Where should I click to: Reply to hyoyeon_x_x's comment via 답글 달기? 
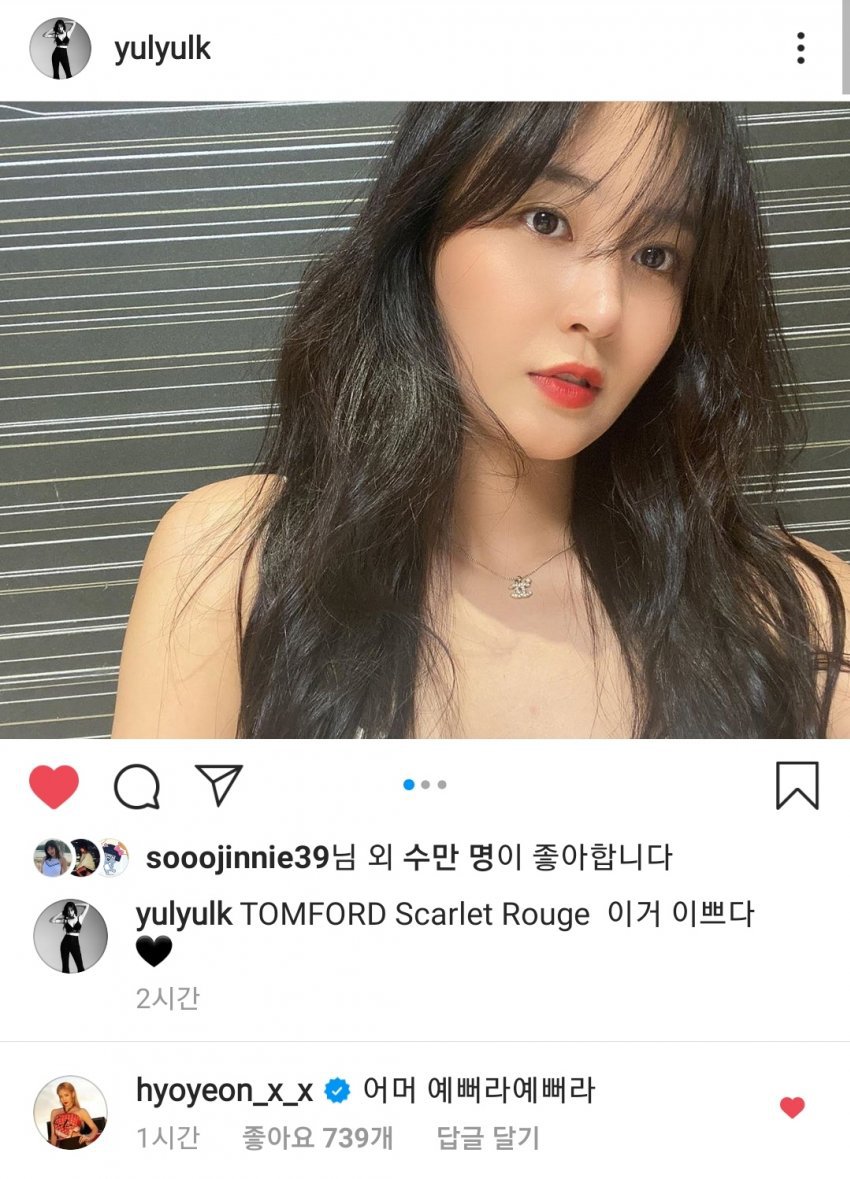point(488,1137)
